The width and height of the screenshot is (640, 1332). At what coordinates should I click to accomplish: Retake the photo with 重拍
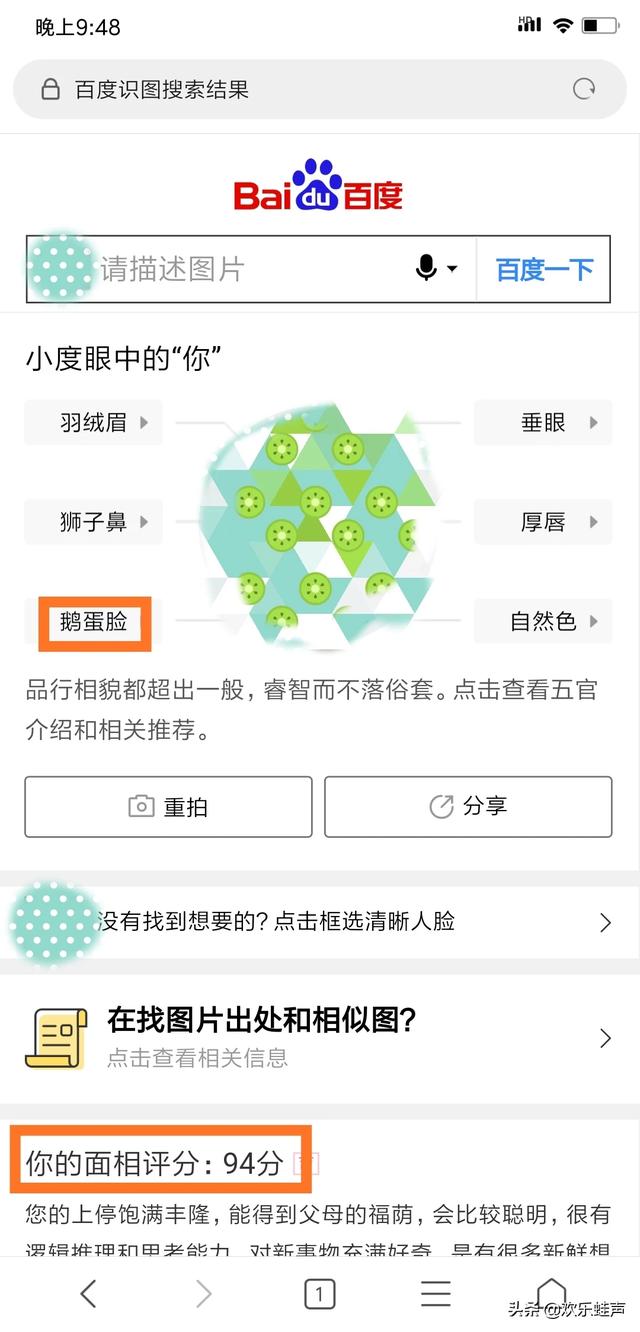click(168, 806)
